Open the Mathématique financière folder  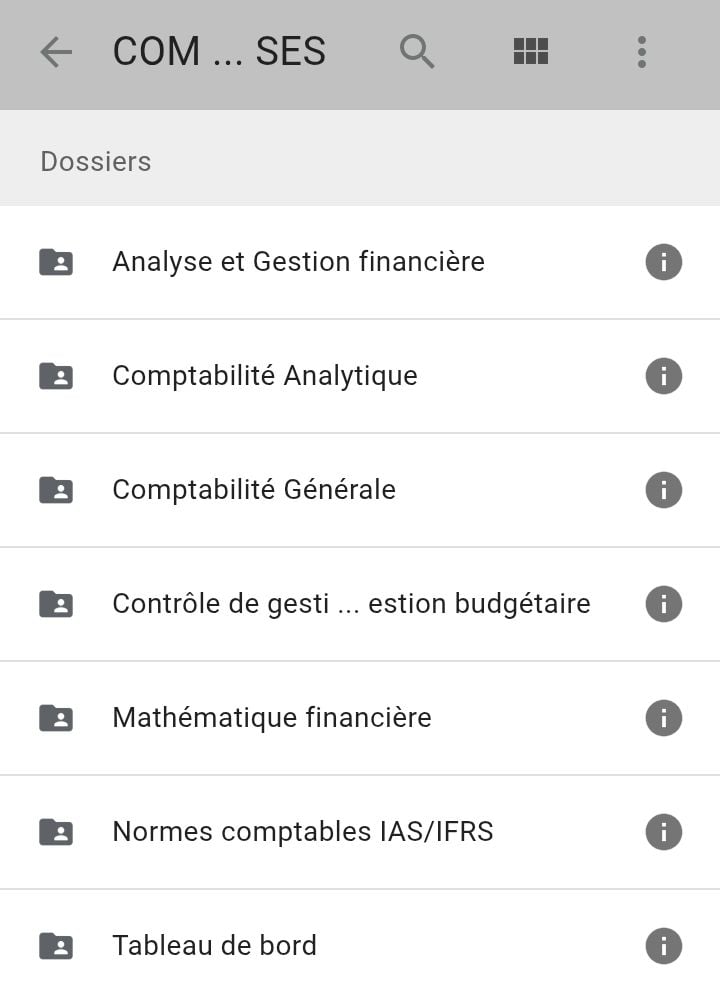point(272,718)
